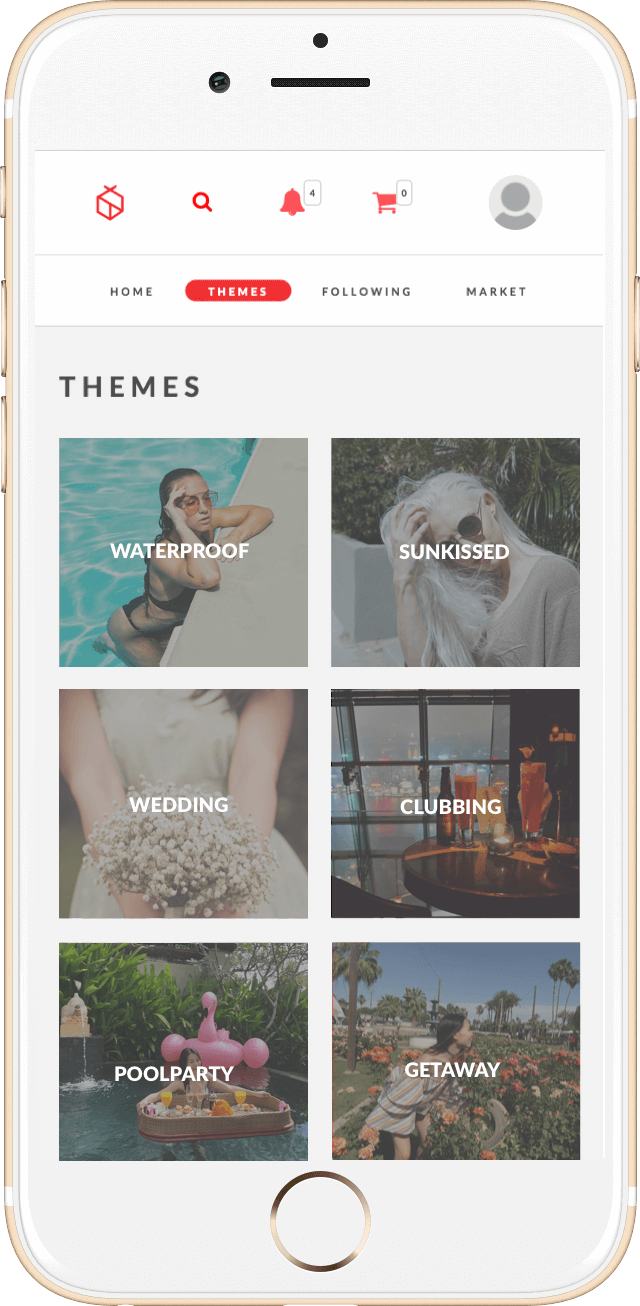Switch to the Market tab

click(x=496, y=292)
